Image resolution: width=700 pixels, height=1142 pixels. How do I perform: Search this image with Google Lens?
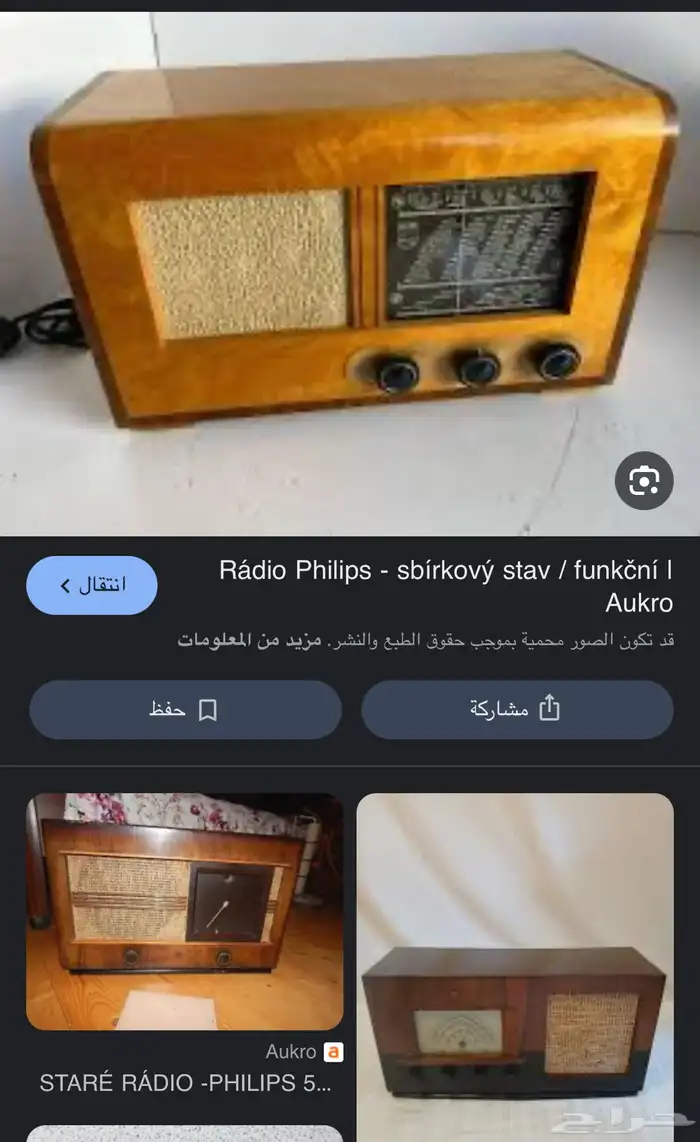(x=644, y=481)
